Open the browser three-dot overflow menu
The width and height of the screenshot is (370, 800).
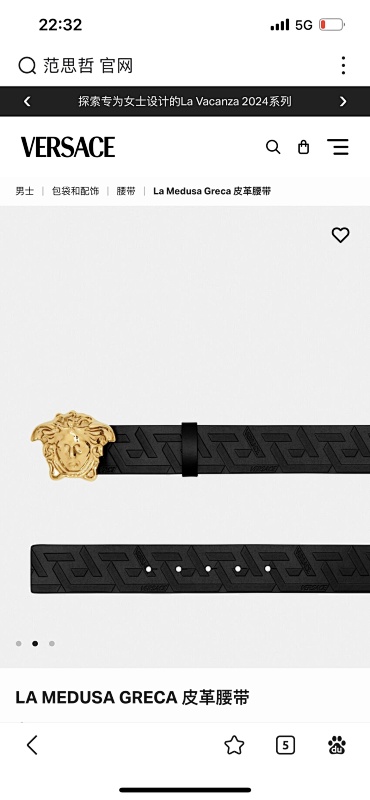(343, 65)
